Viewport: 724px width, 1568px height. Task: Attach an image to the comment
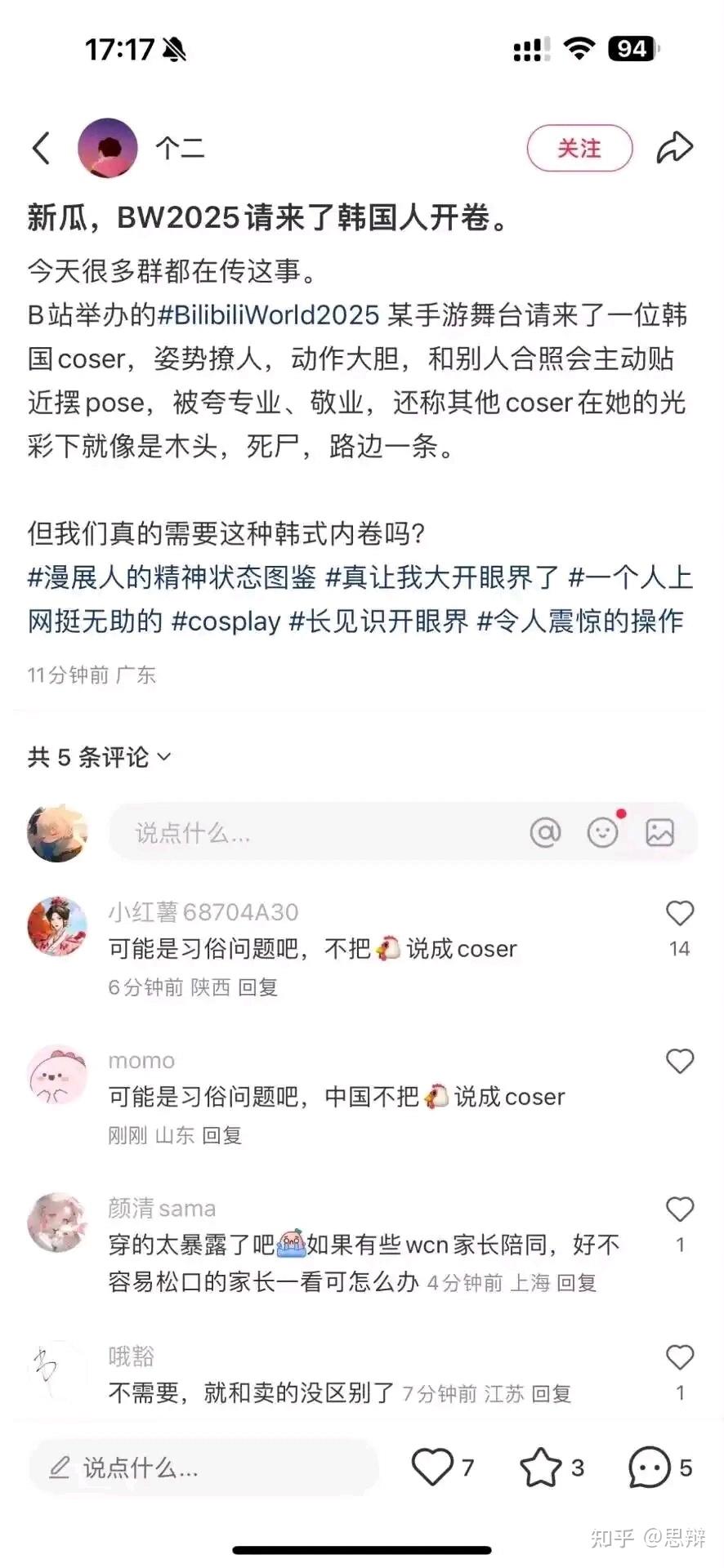659,833
